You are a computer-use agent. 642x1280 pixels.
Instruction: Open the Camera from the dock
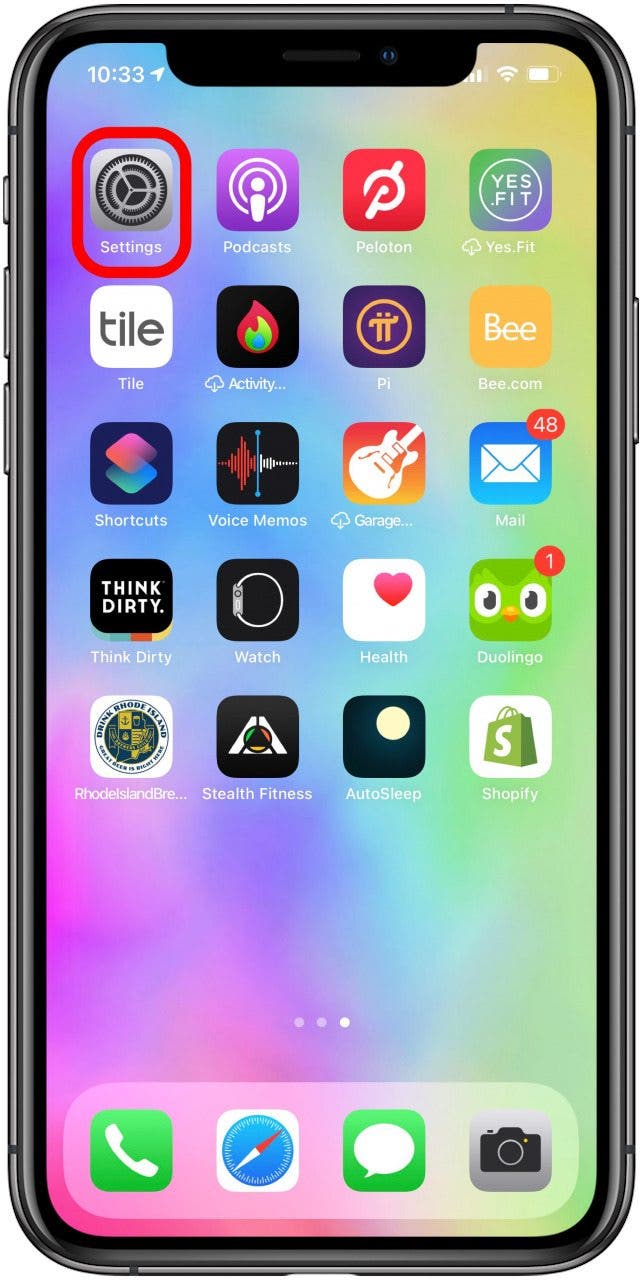click(510, 1150)
